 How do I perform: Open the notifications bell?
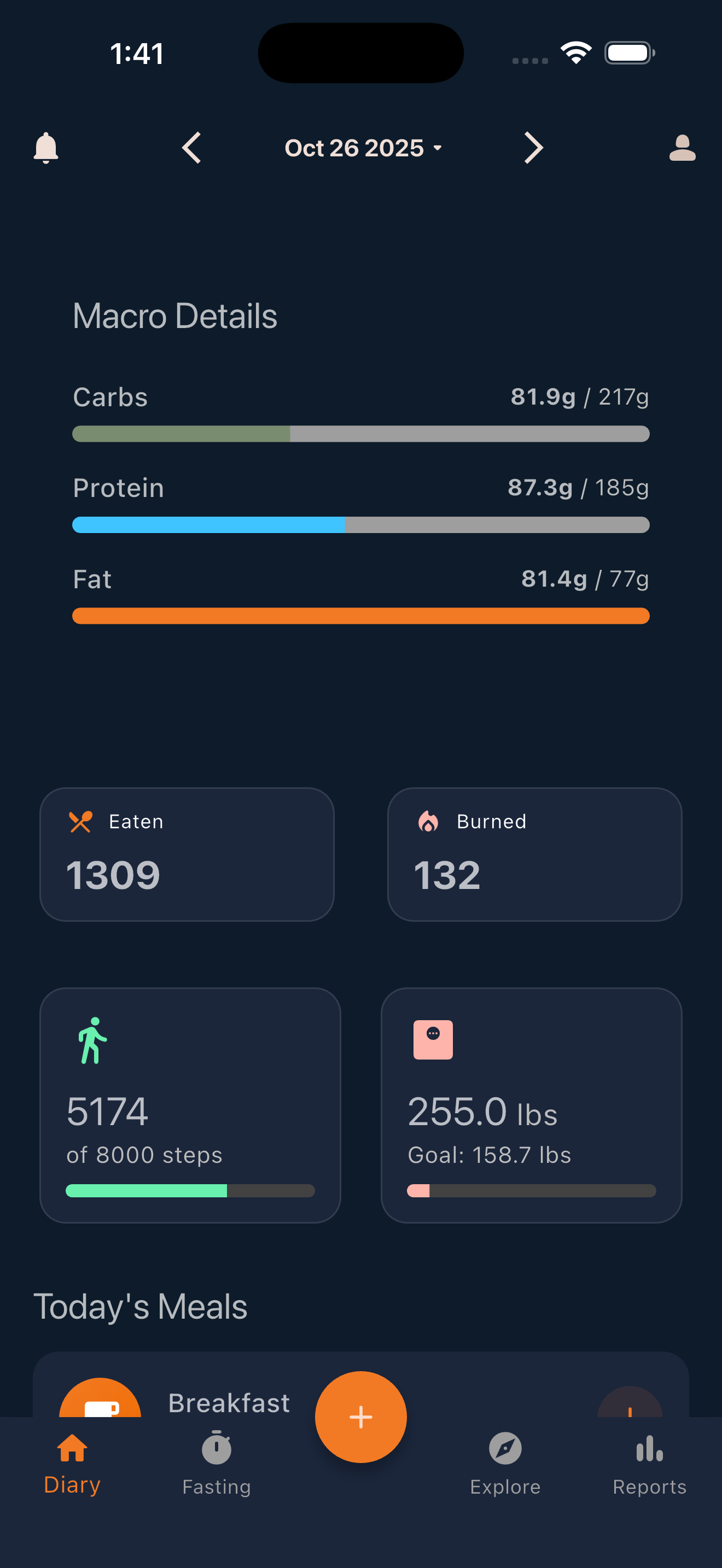(45, 148)
